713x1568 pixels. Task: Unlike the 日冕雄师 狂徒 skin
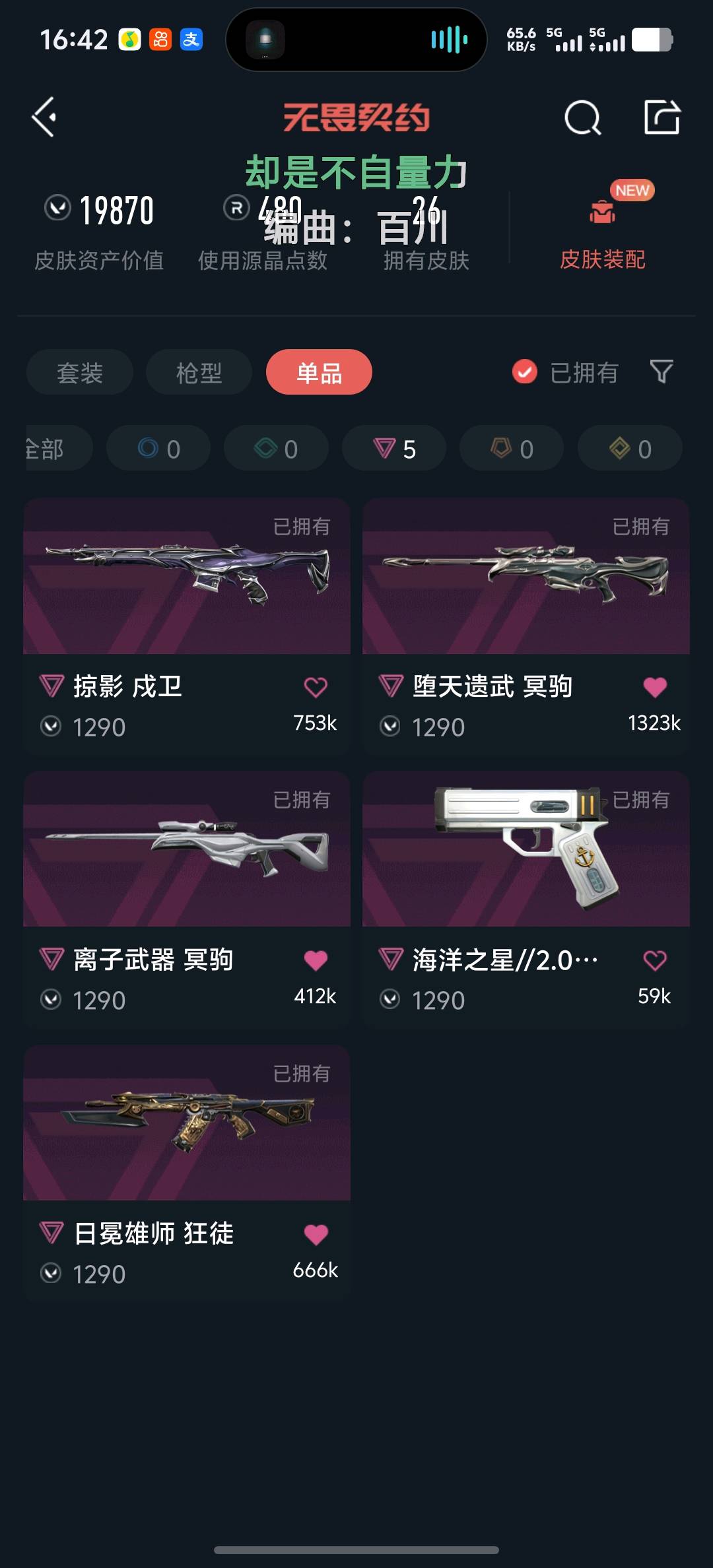(x=316, y=1234)
